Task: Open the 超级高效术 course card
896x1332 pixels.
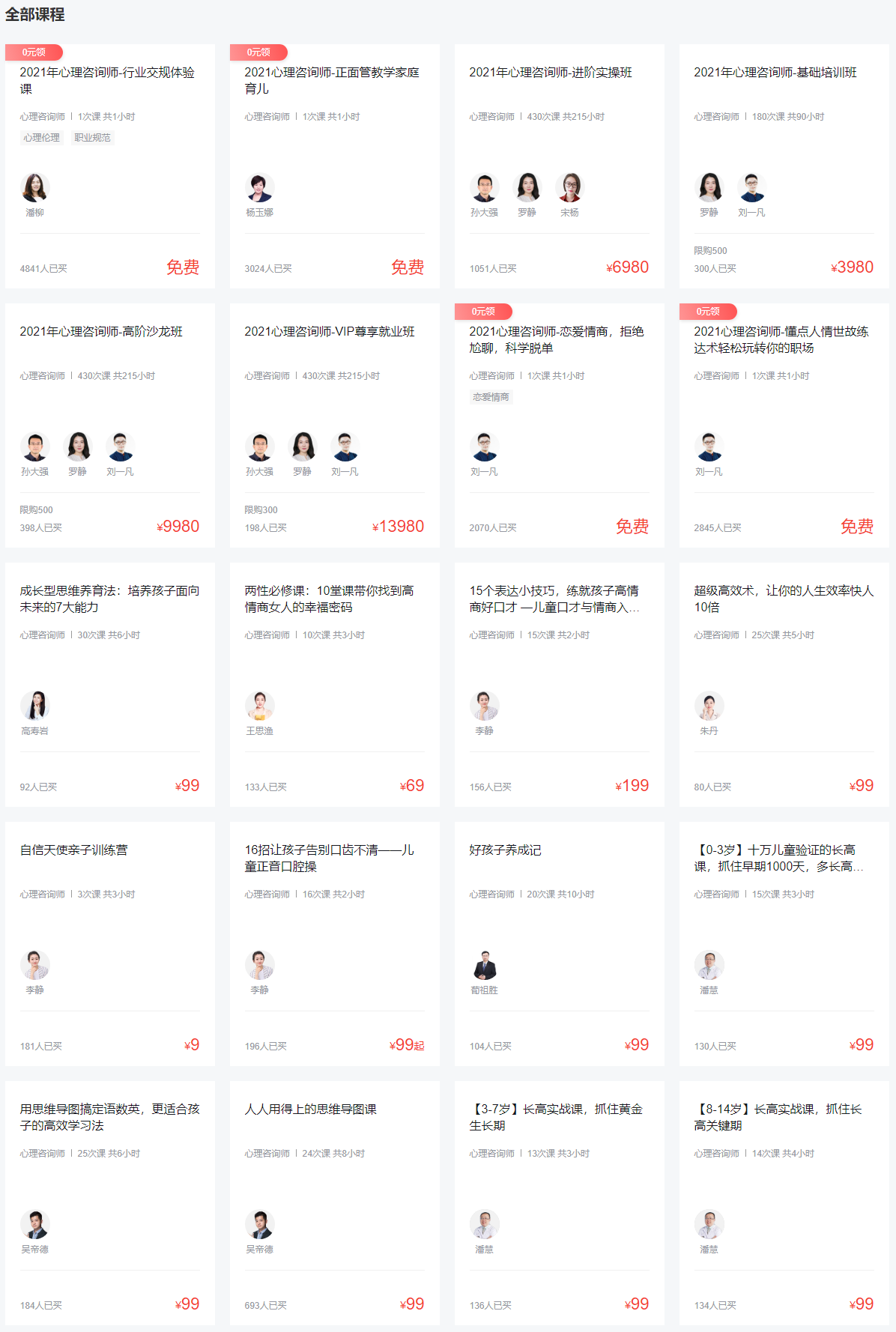Action: pyautogui.click(x=784, y=599)
